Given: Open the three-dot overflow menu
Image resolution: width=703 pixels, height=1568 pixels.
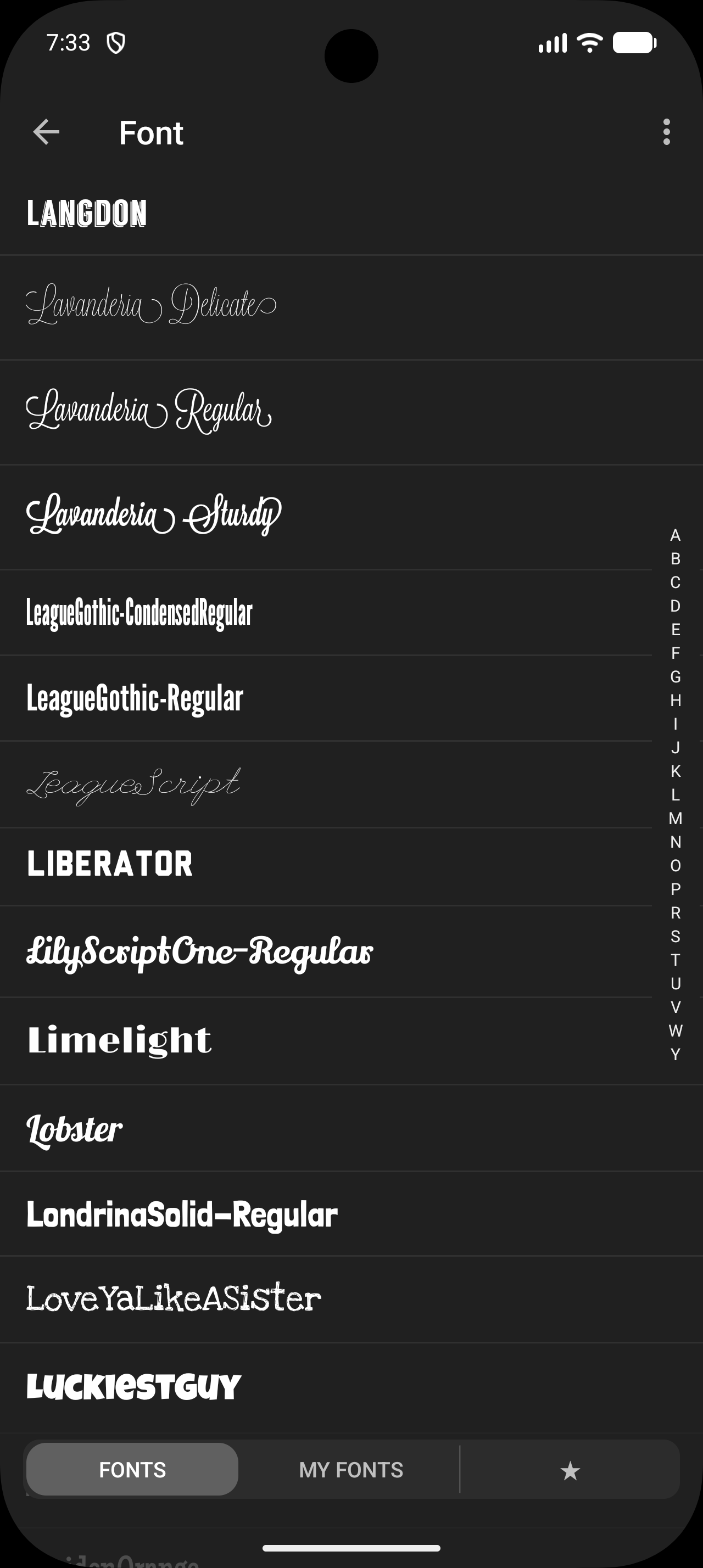Looking at the screenshot, I should (x=667, y=132).
